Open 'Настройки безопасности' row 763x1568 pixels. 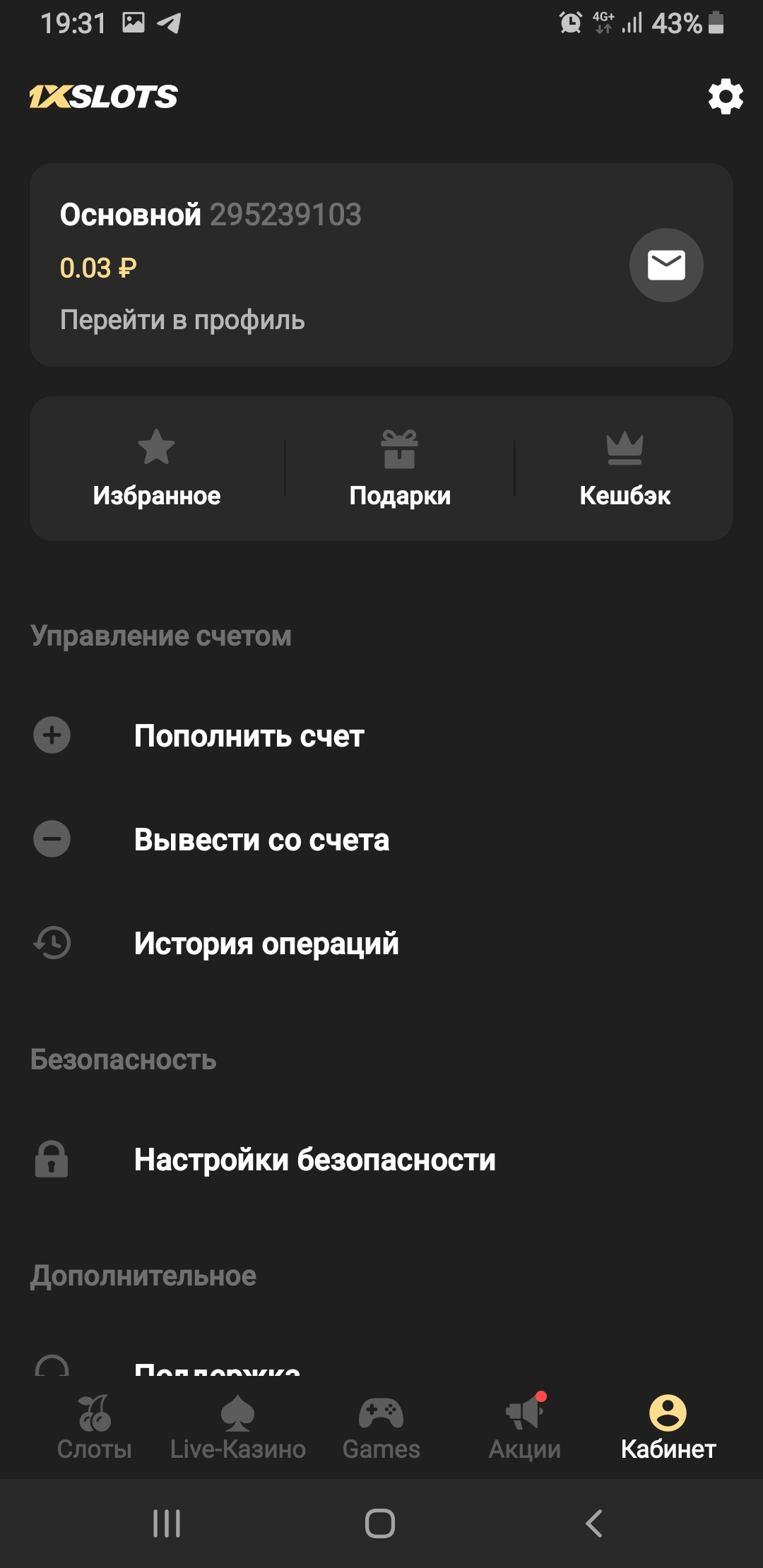pyautogui.click(x=314, y=1160)
